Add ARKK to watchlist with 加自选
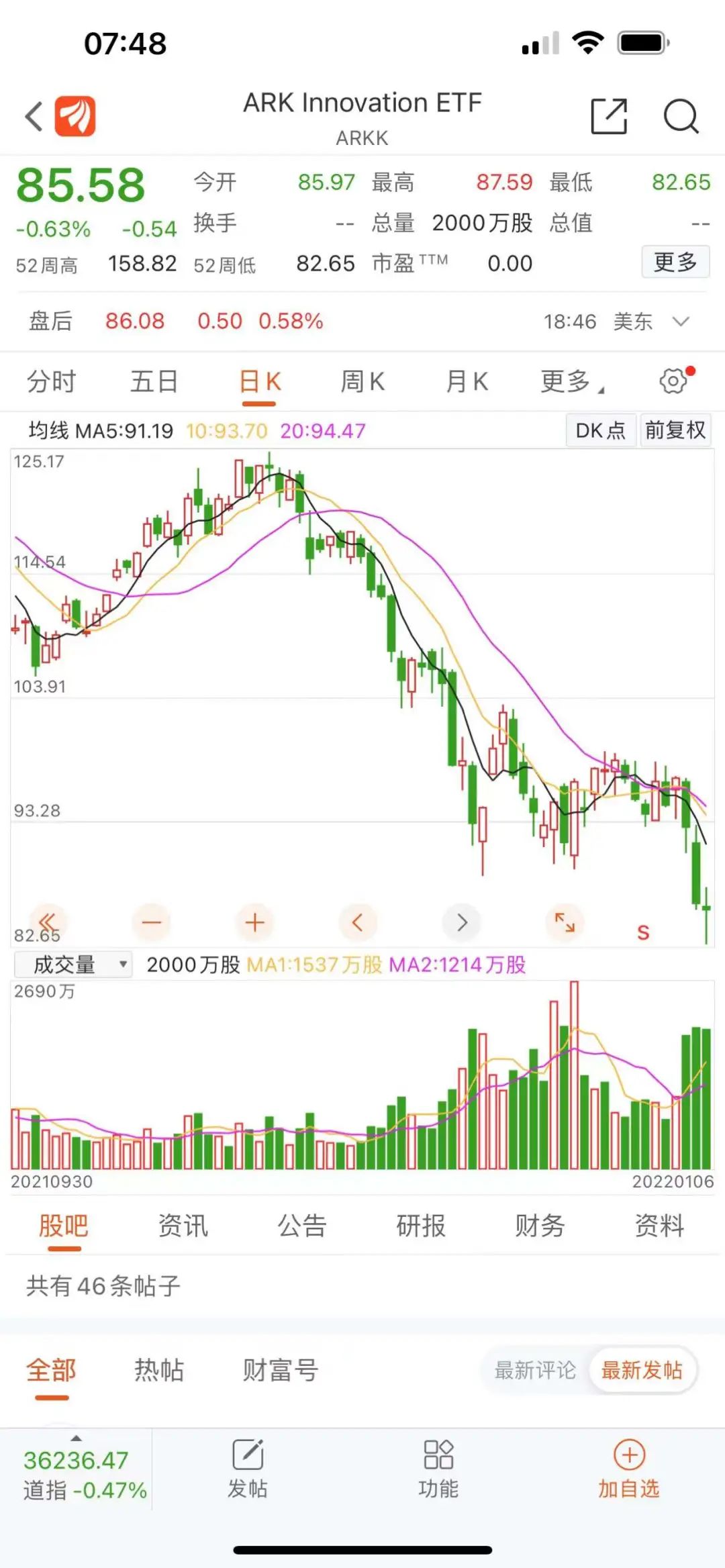This screenshot has height=1568, width=725. (629, 1469)
